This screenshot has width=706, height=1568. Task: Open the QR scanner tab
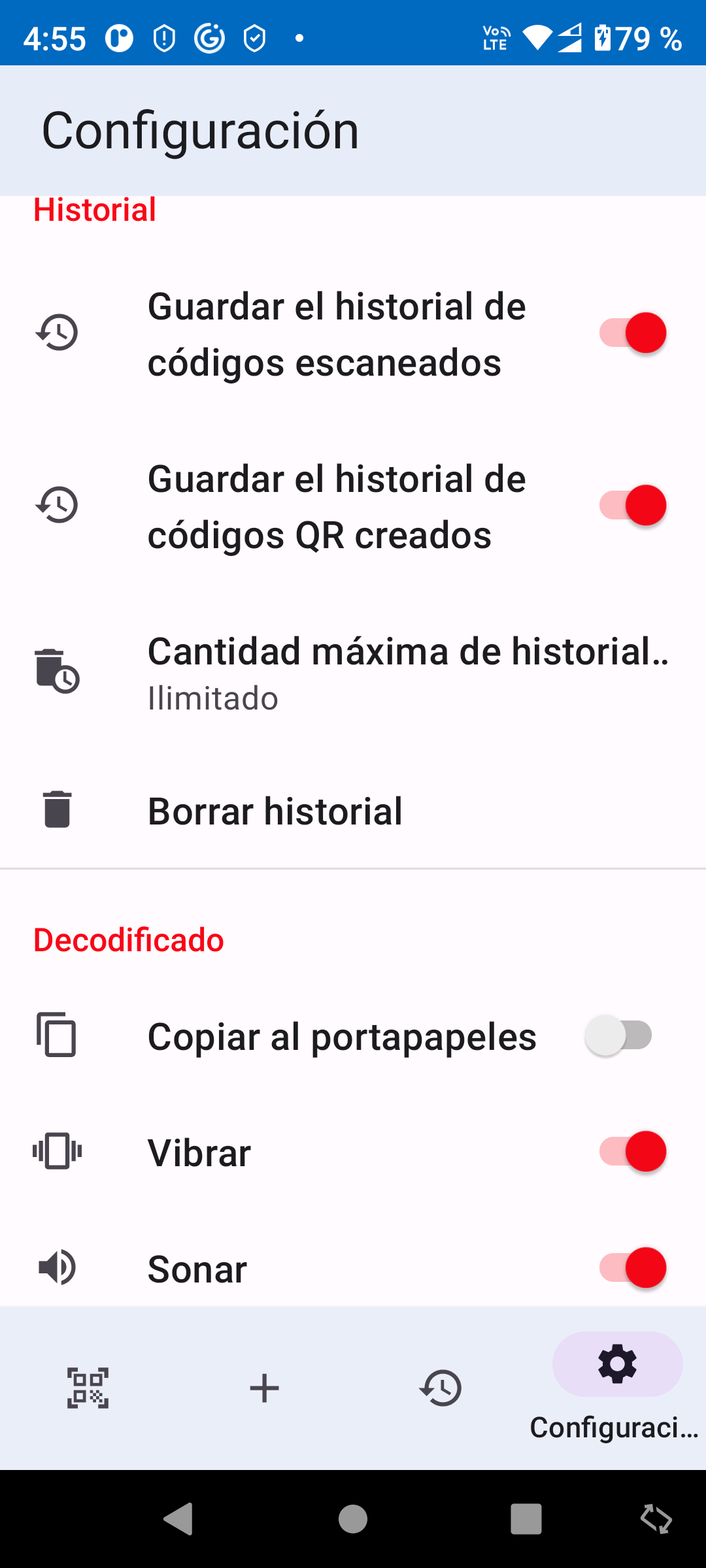tap(88, 1388)
